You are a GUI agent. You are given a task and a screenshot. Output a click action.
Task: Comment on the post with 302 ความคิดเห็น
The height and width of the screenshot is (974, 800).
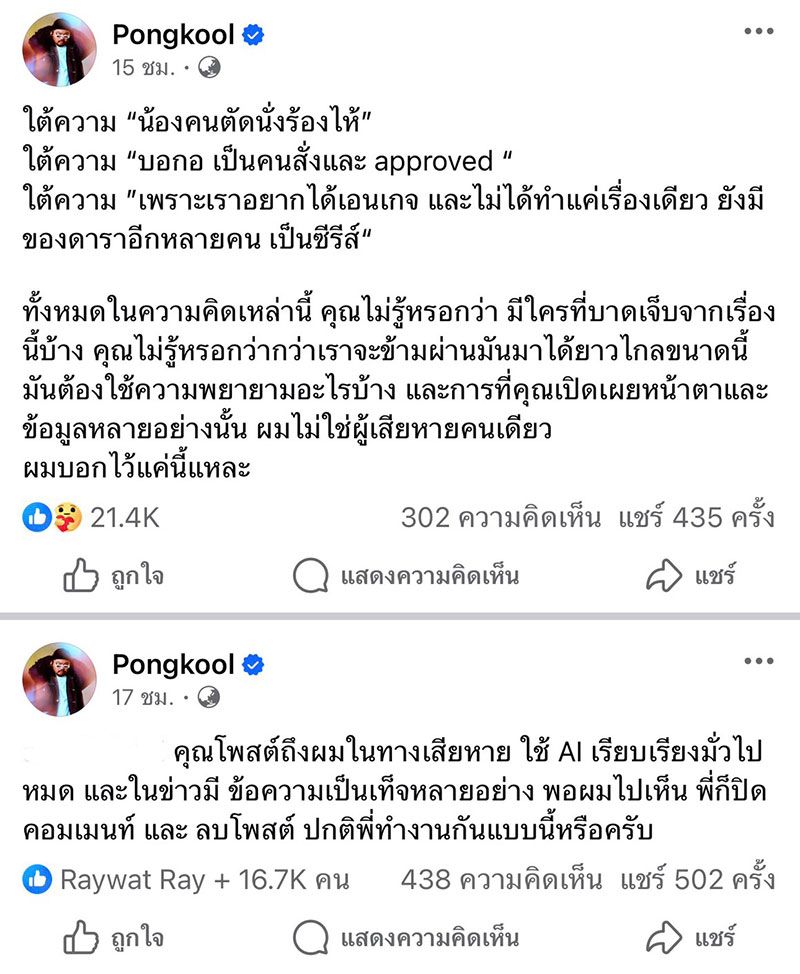406,575
